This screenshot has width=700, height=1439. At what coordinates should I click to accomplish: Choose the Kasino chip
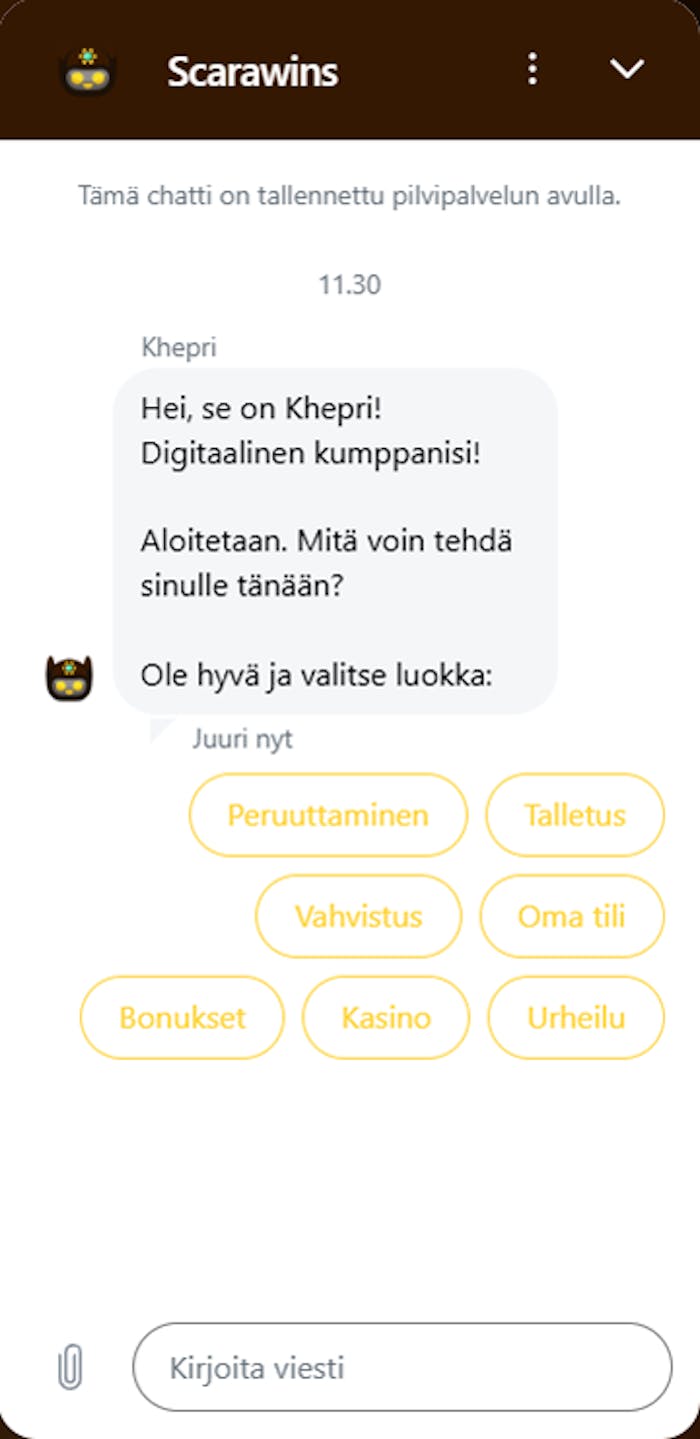[x=386, y=1018]
